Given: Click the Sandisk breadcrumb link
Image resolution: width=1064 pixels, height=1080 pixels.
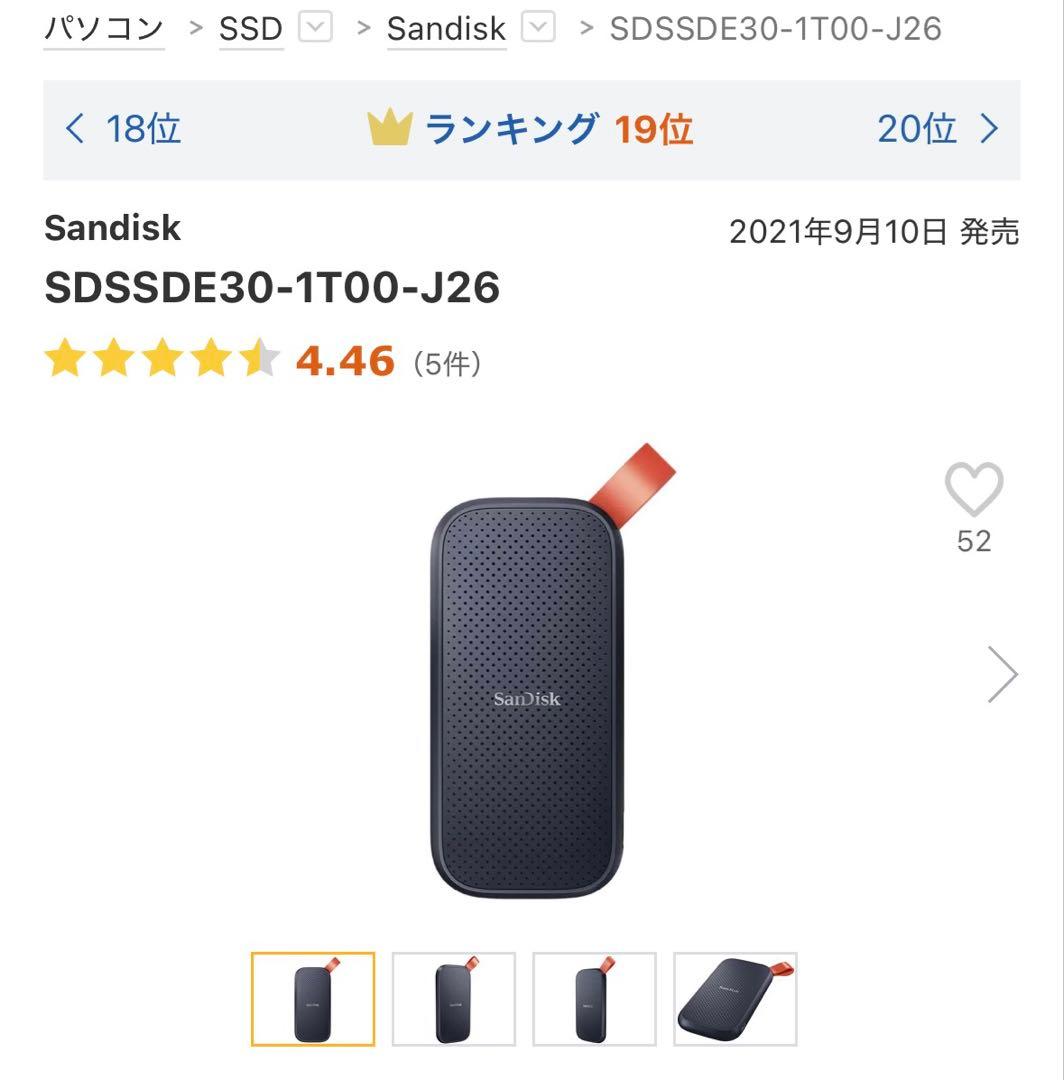Looking at the screenshot, I should (x=446, y=29).
